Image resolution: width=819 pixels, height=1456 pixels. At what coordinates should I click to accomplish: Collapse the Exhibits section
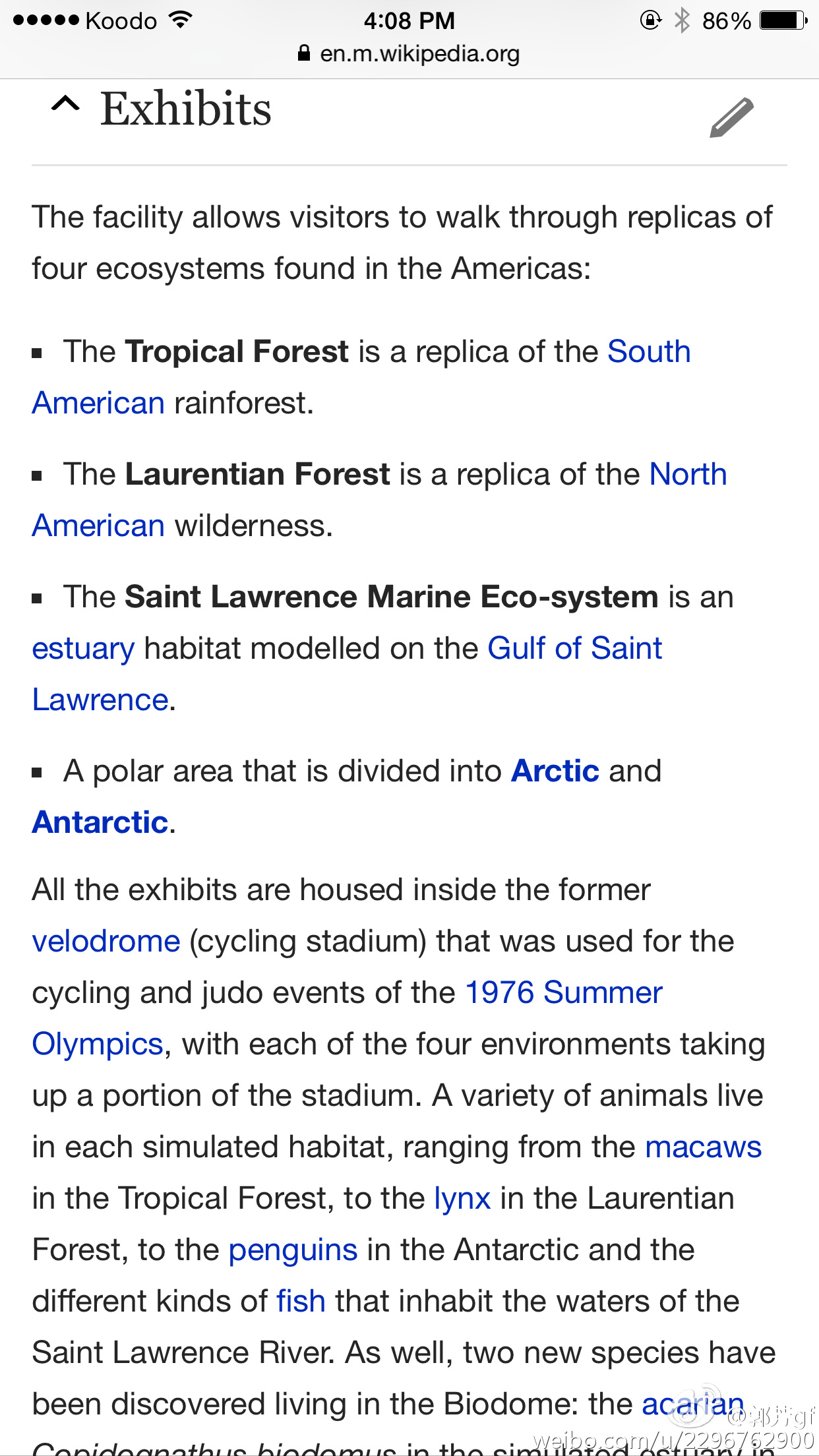[66, 105]
